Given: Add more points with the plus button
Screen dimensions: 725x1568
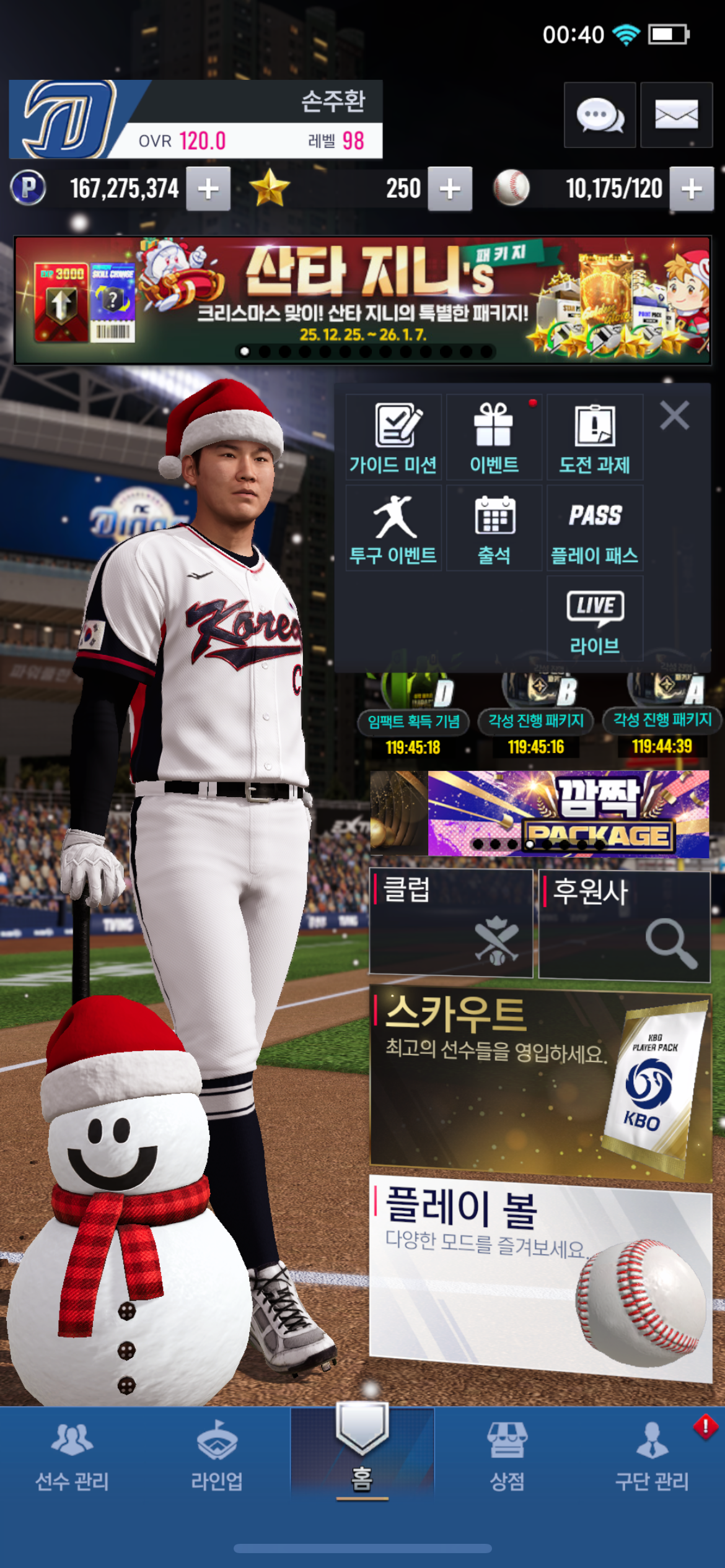Looking at the screenshot, I should click(209, 189).
